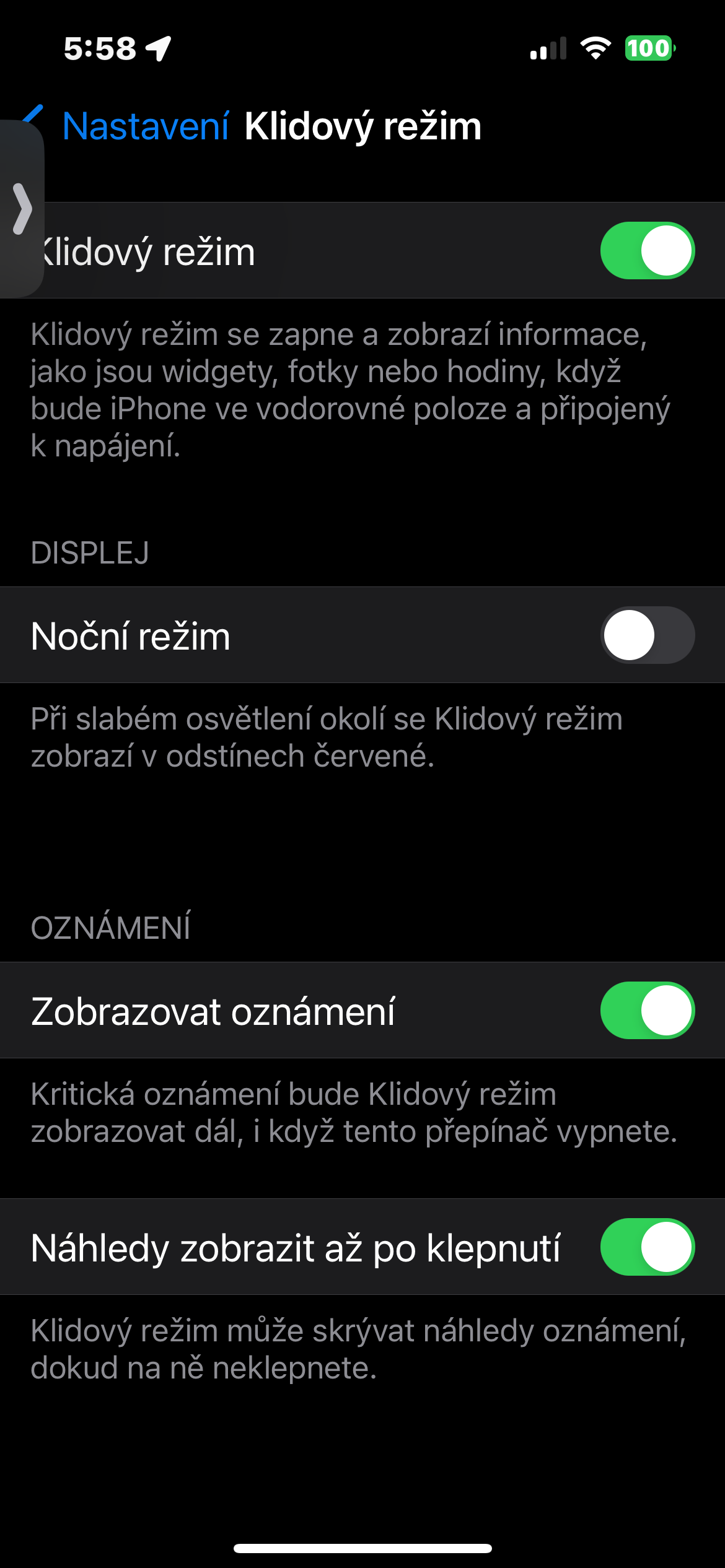Expand the side panel arrow handle
The width and height of the screenshot is (725, 1568).
point(22,209)
